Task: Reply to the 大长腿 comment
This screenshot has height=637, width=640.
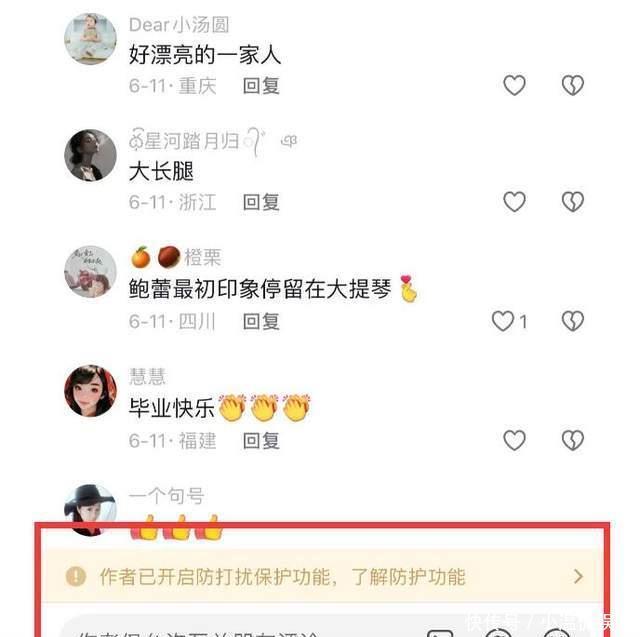Action: (261, 203)
